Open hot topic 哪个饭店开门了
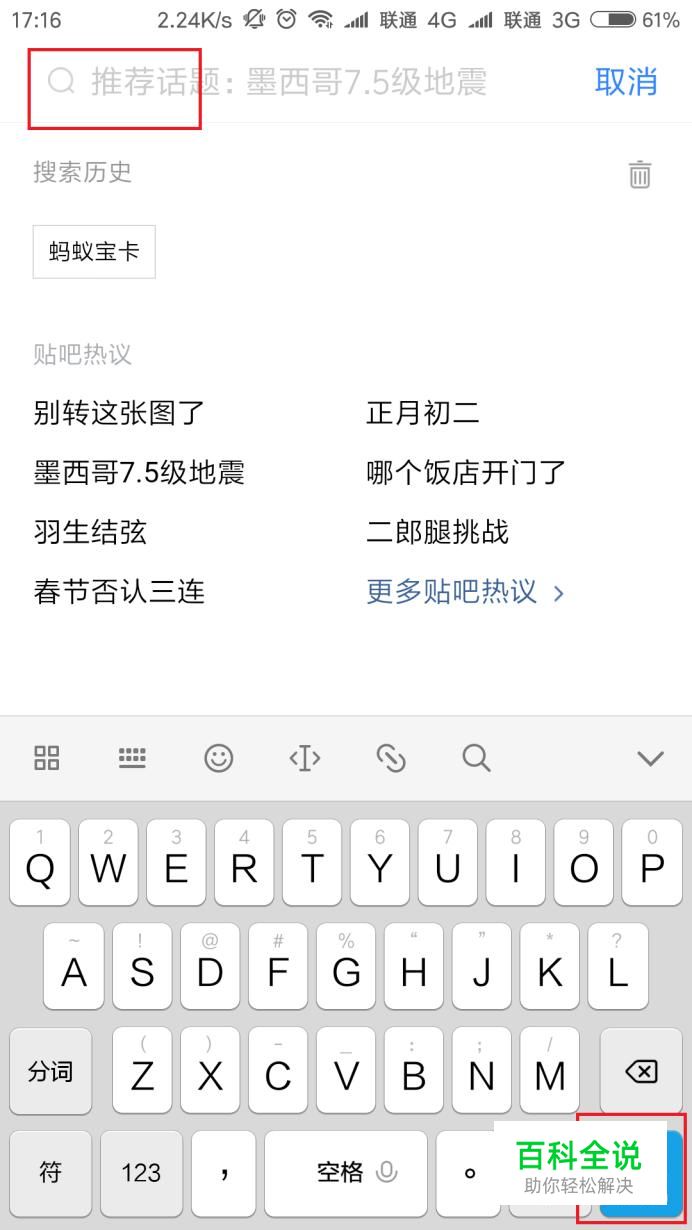Image resolution: width=692 pixels, height=1230 pixels. 466,472
